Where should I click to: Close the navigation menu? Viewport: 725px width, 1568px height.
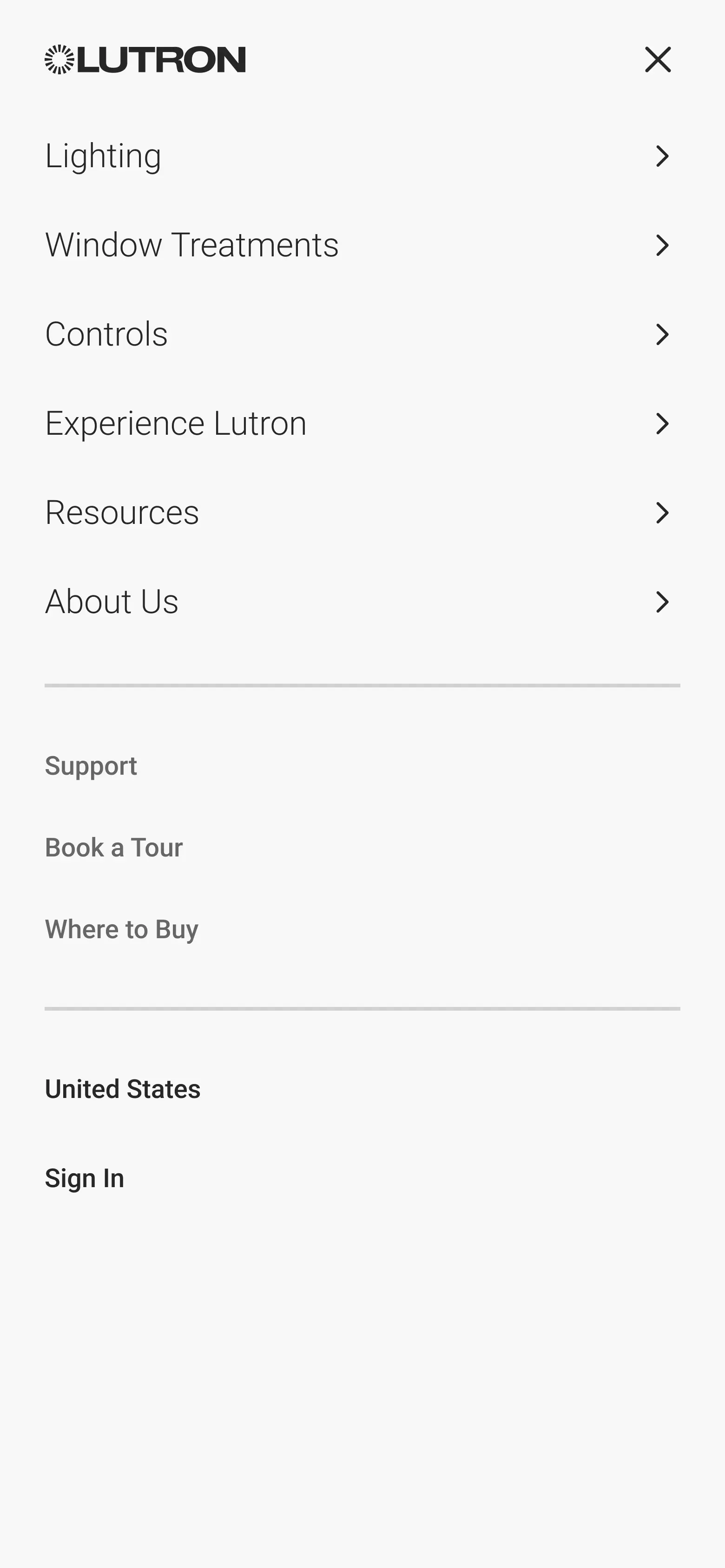point(657,59)
